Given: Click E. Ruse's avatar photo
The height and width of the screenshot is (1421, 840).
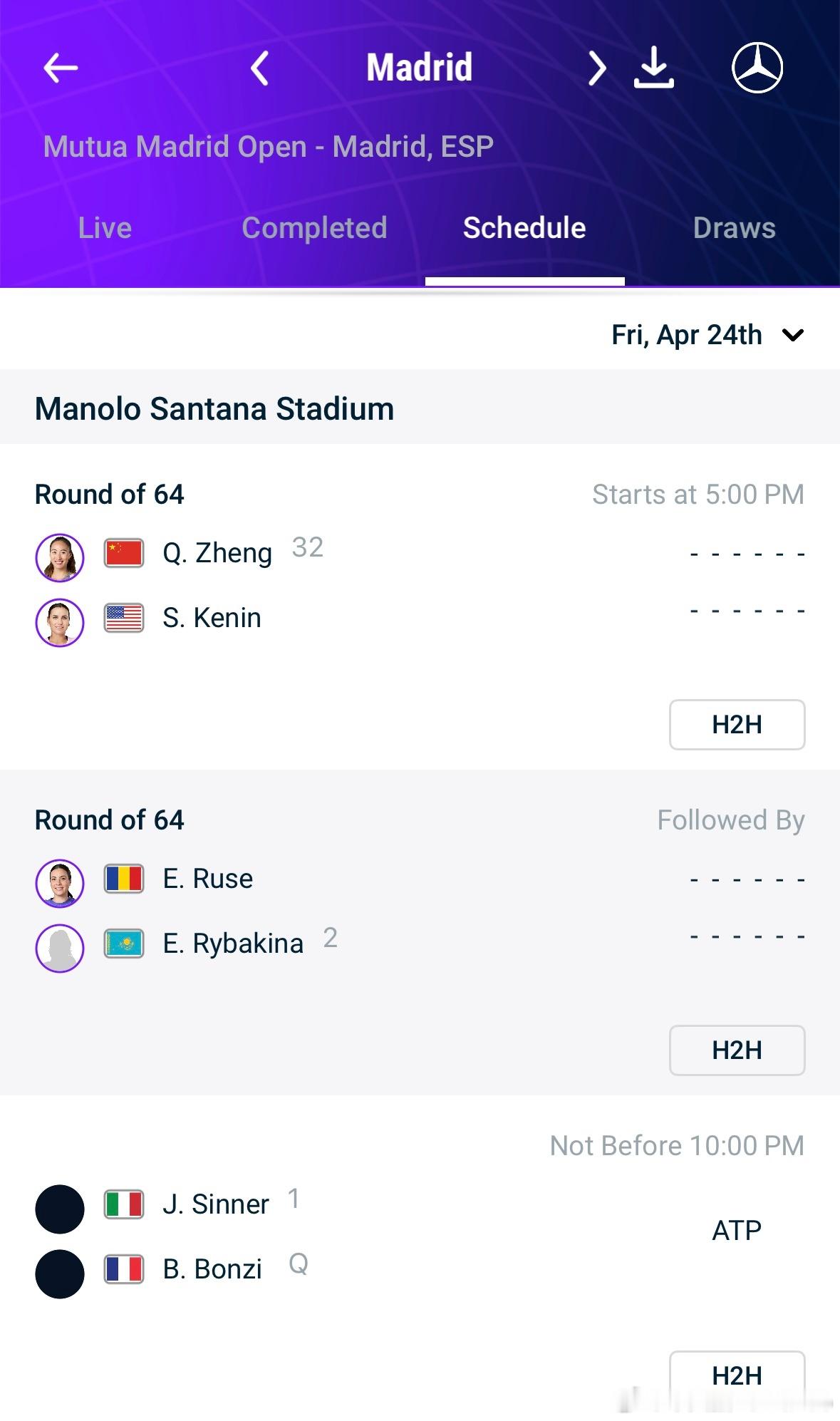Looking at the screenshot, I should [60, 884].
